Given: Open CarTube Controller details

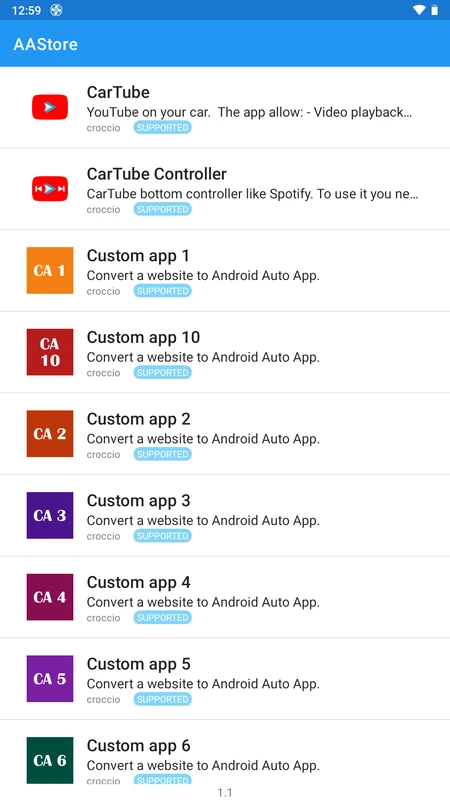Looking at the screenshot, I should click(225, 189).
